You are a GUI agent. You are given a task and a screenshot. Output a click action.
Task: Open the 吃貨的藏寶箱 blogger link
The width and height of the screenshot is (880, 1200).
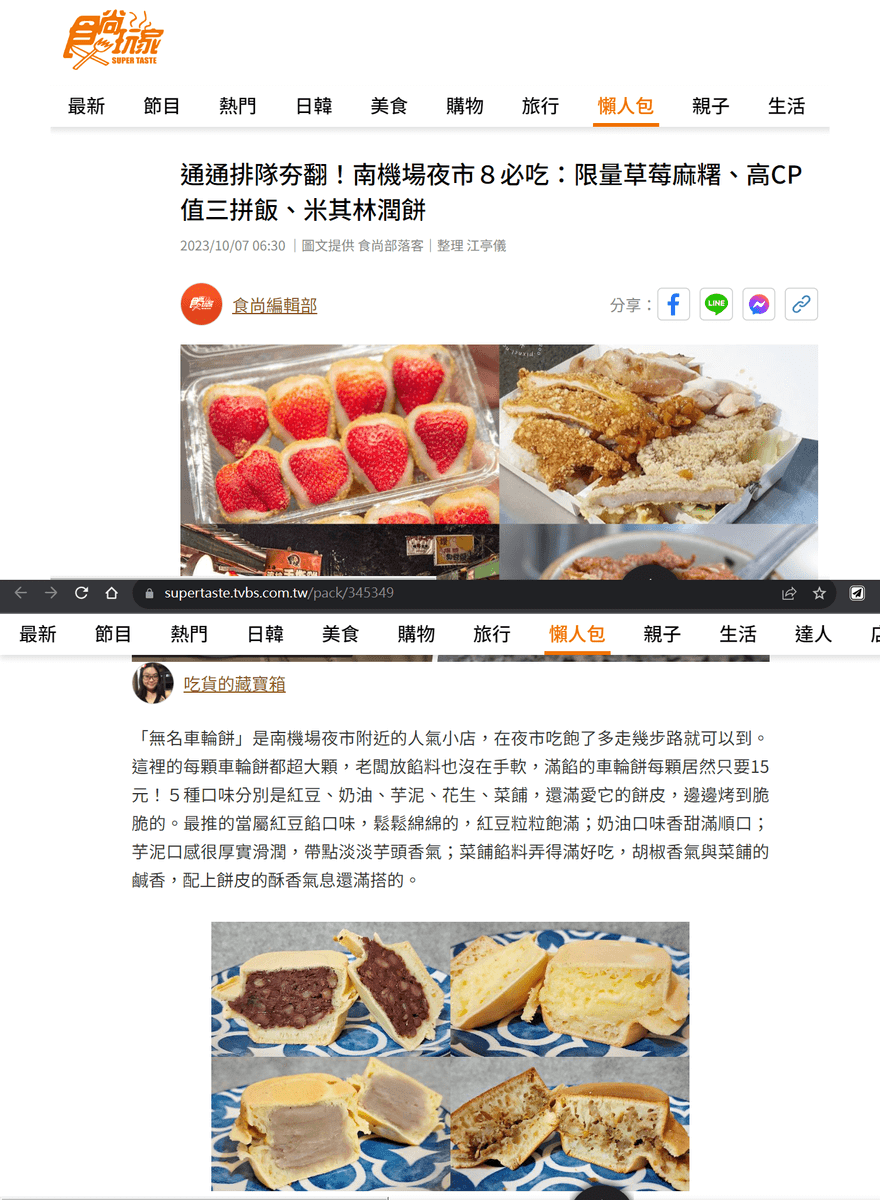(x=234, y=684)
